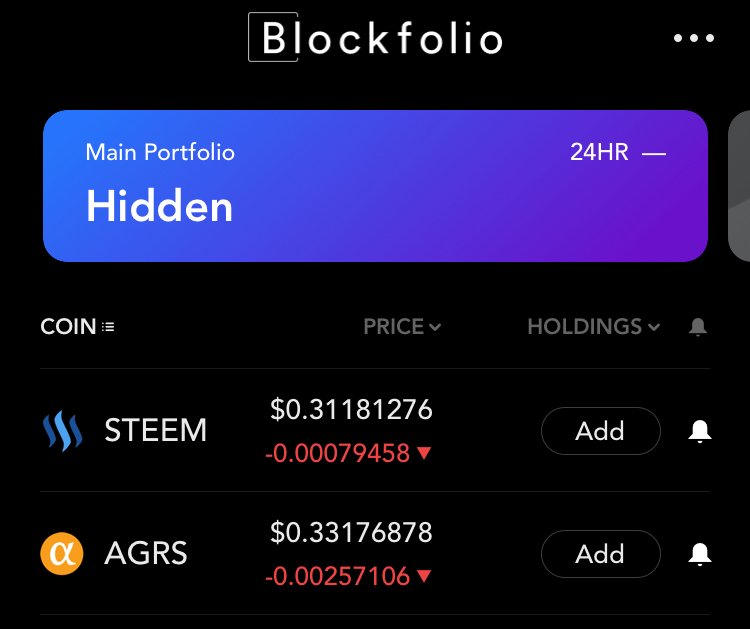The image size is (750, 629).
Task: Open the Main Portfolio card
Action: pyautogui.click(x=375, y=186)
